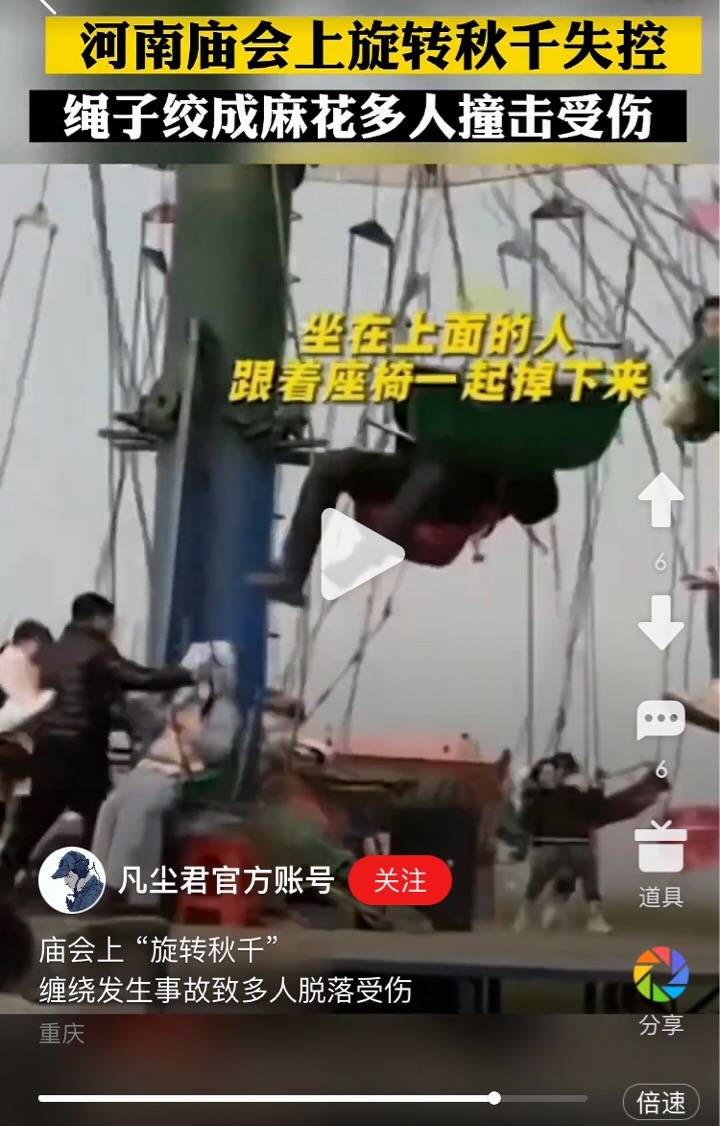Tap the video progress bar to seek

[x=300, y=1098]
